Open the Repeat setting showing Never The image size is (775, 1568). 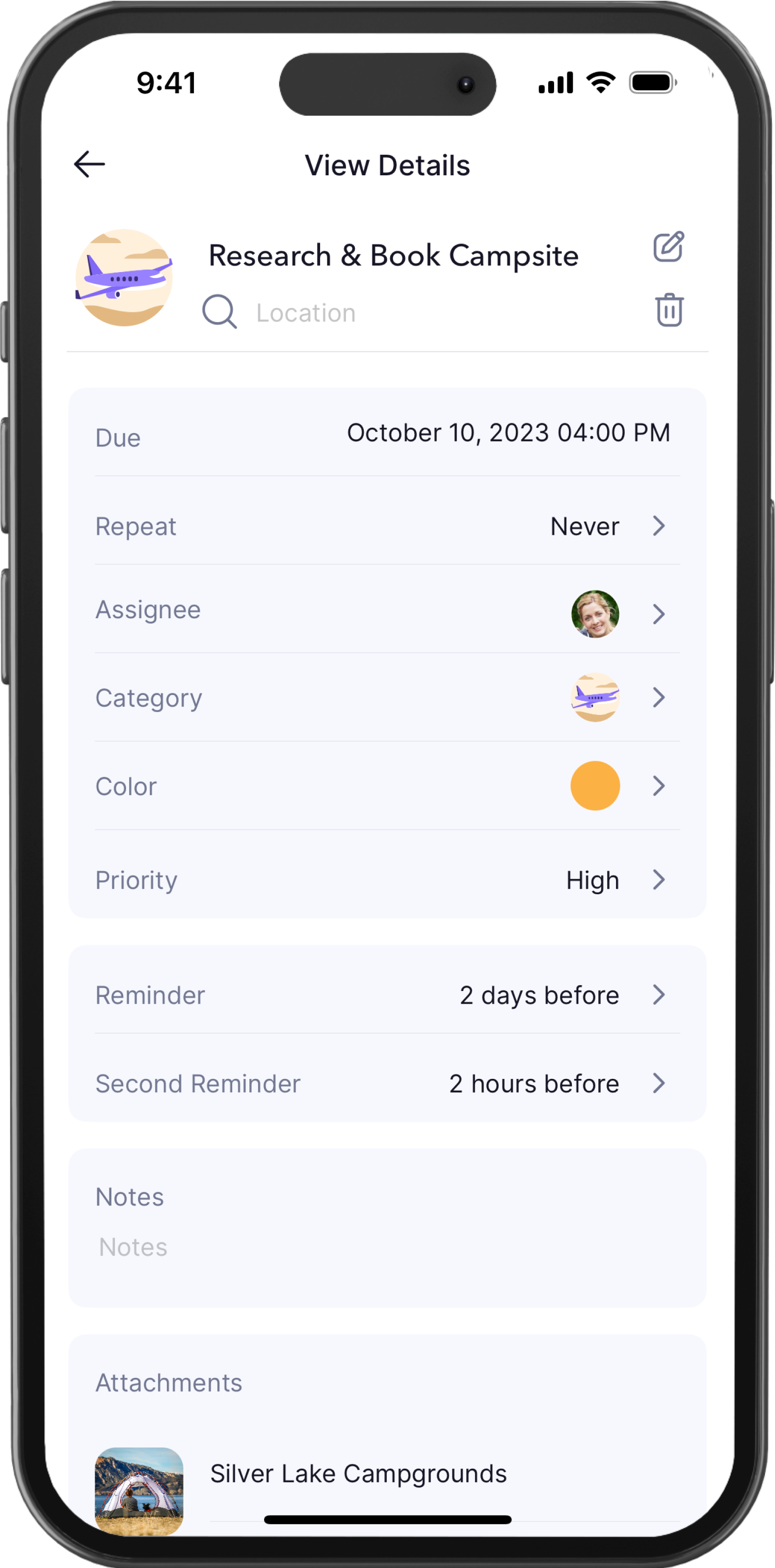click(388, 526)
